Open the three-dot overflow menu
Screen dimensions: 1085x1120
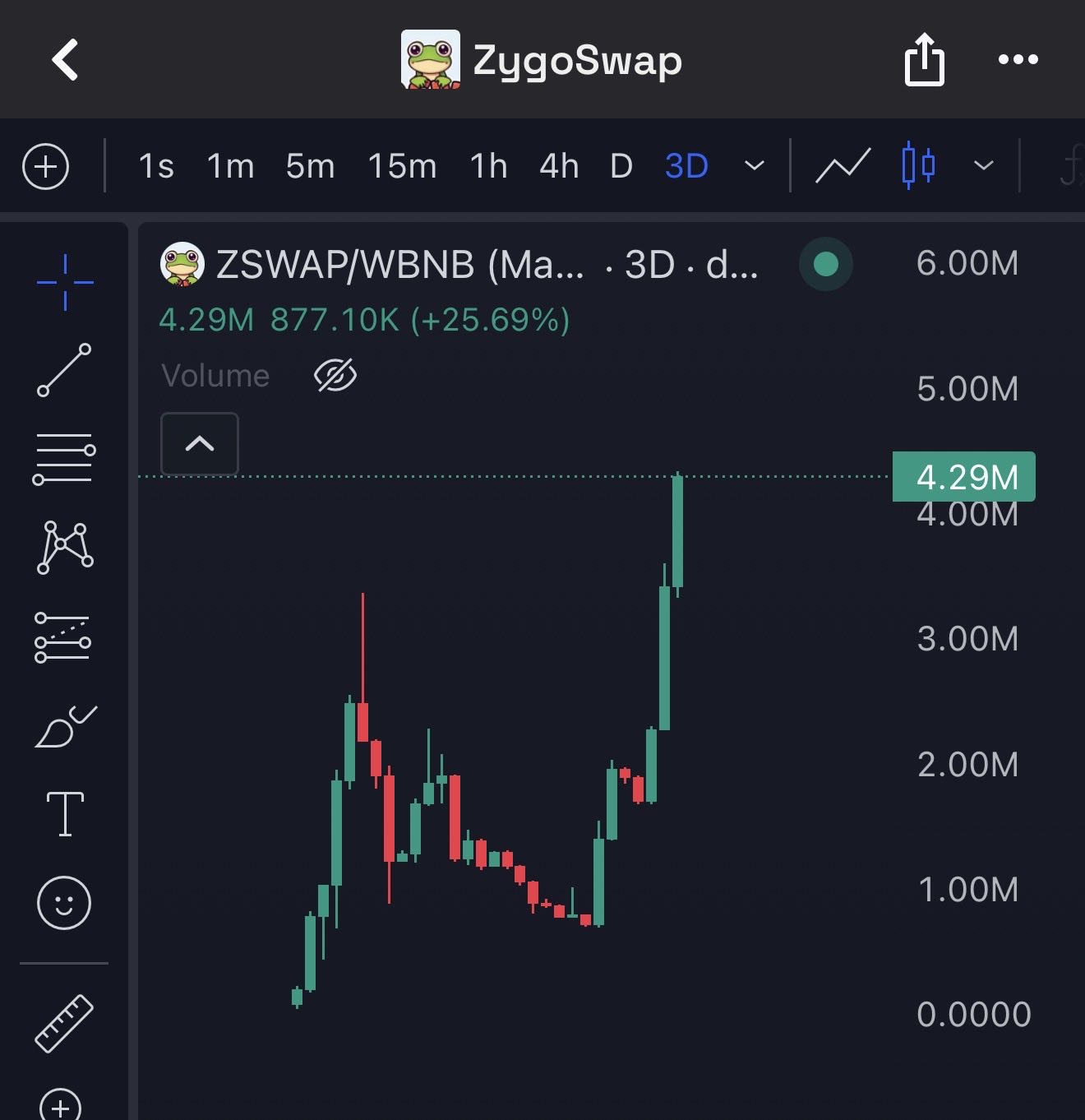(x=1018, y=60)
